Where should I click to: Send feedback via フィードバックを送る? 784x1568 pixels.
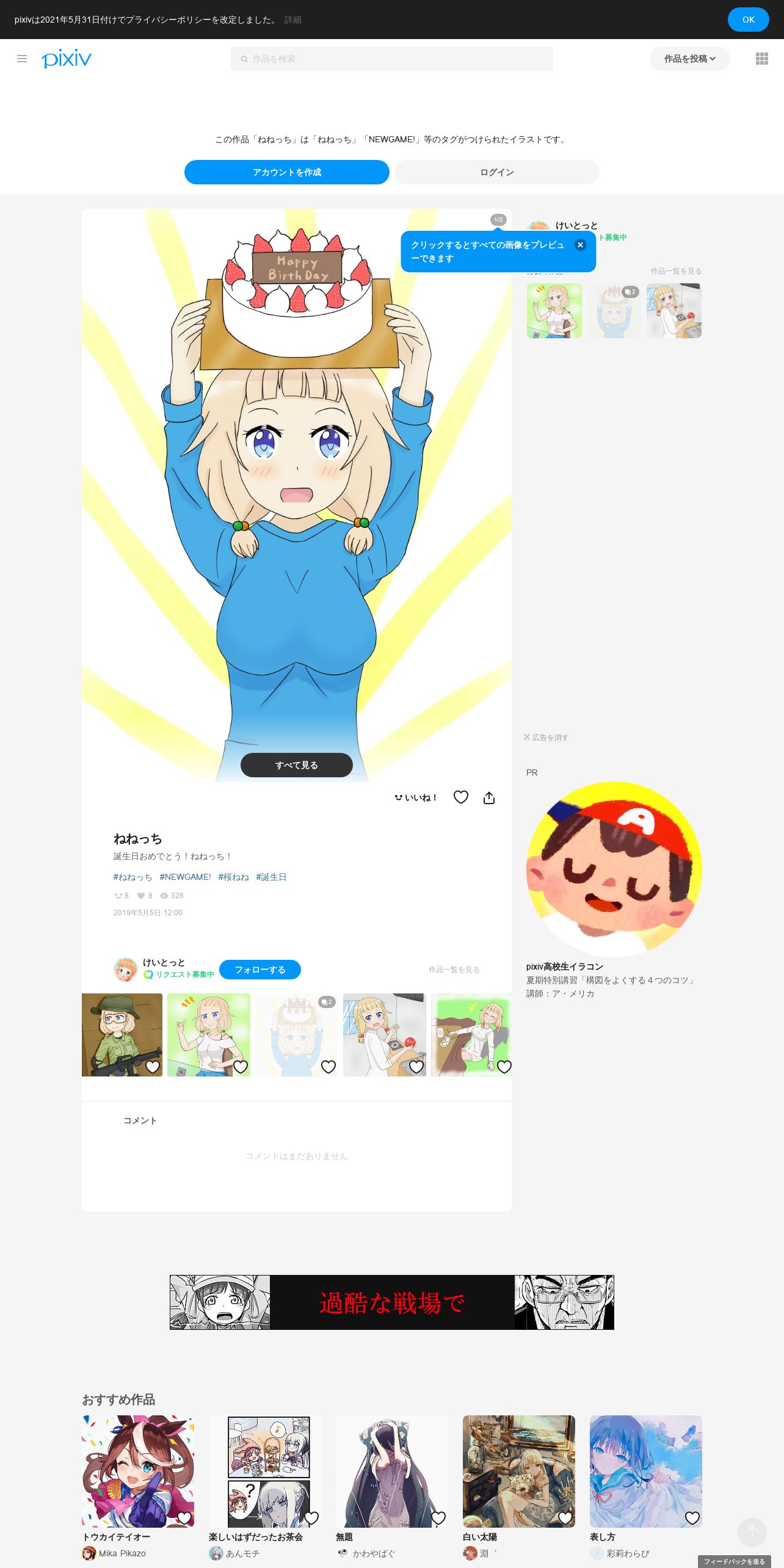tap(735, 1561)
